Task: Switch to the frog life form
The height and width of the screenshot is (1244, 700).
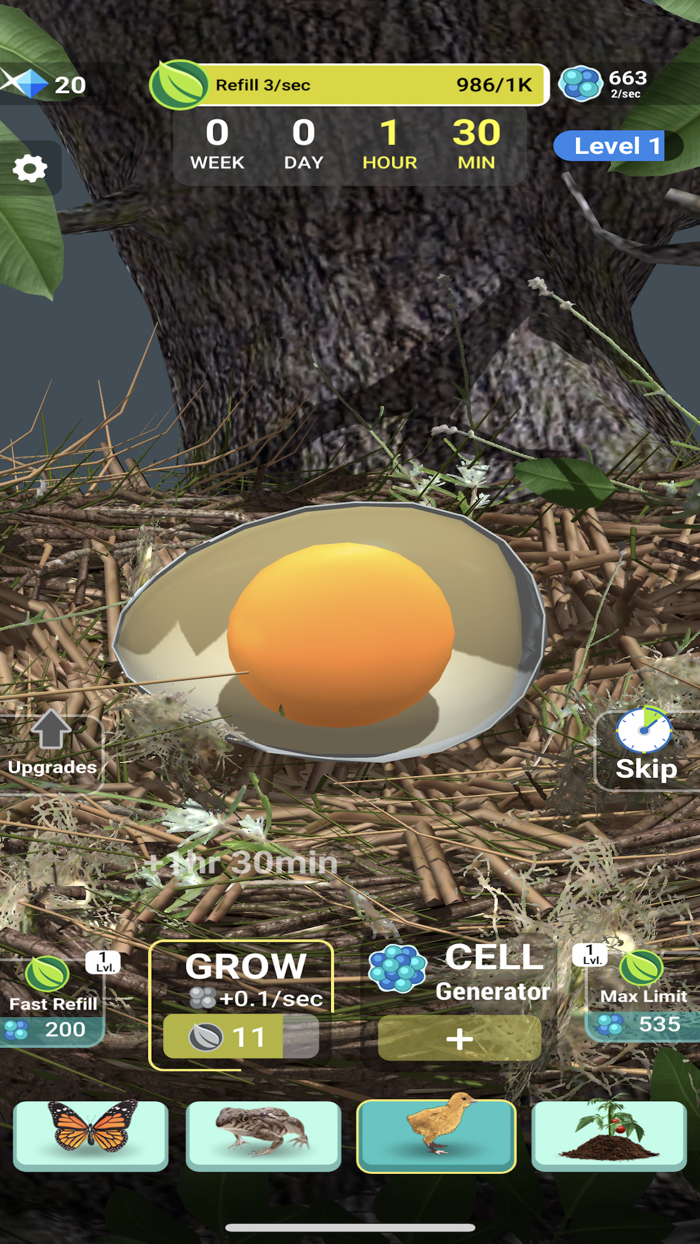Action: (263, 1135)
